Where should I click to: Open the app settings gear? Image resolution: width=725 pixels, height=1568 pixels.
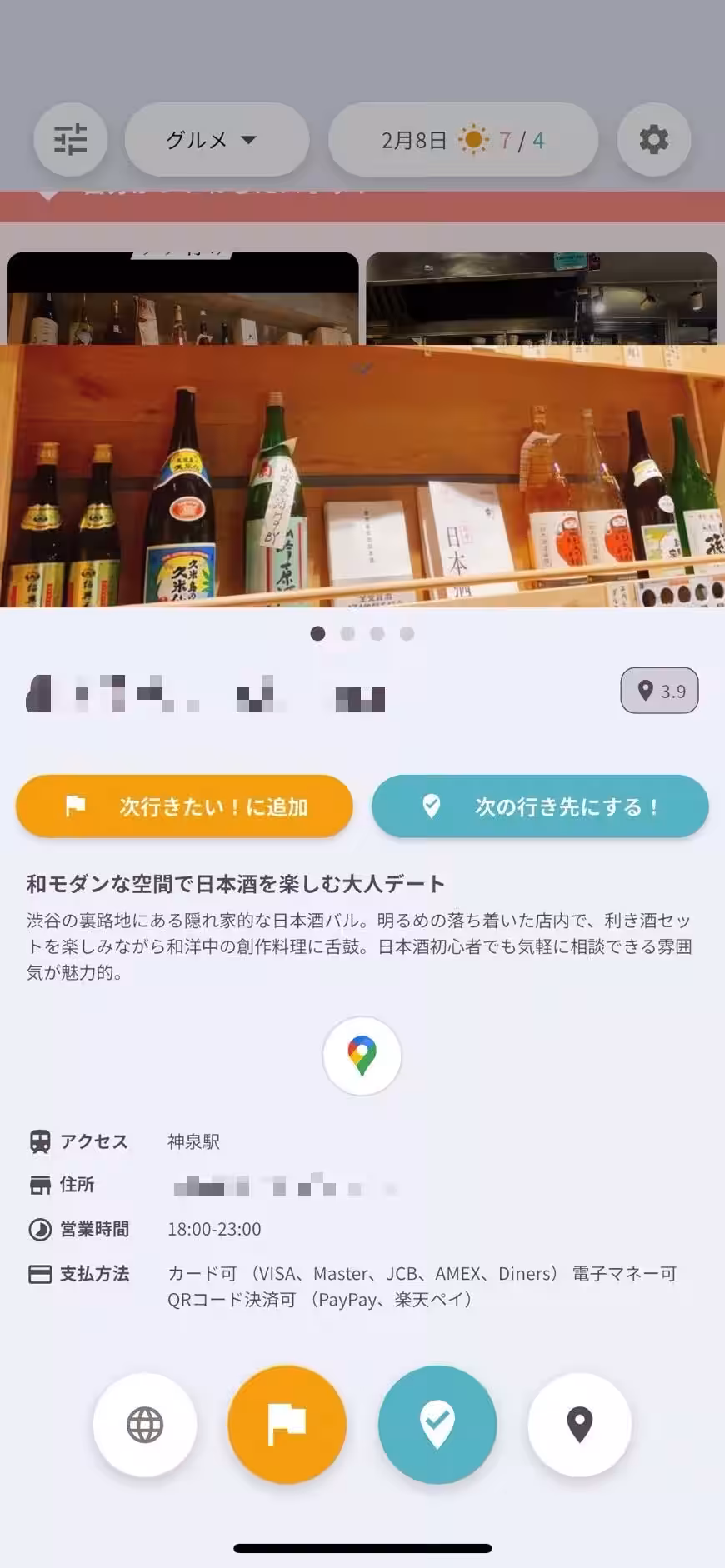[x=654, y=139]
